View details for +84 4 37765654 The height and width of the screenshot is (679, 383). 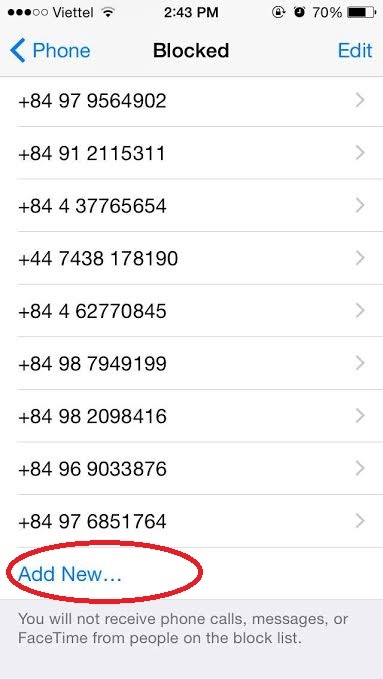(192, 206)
